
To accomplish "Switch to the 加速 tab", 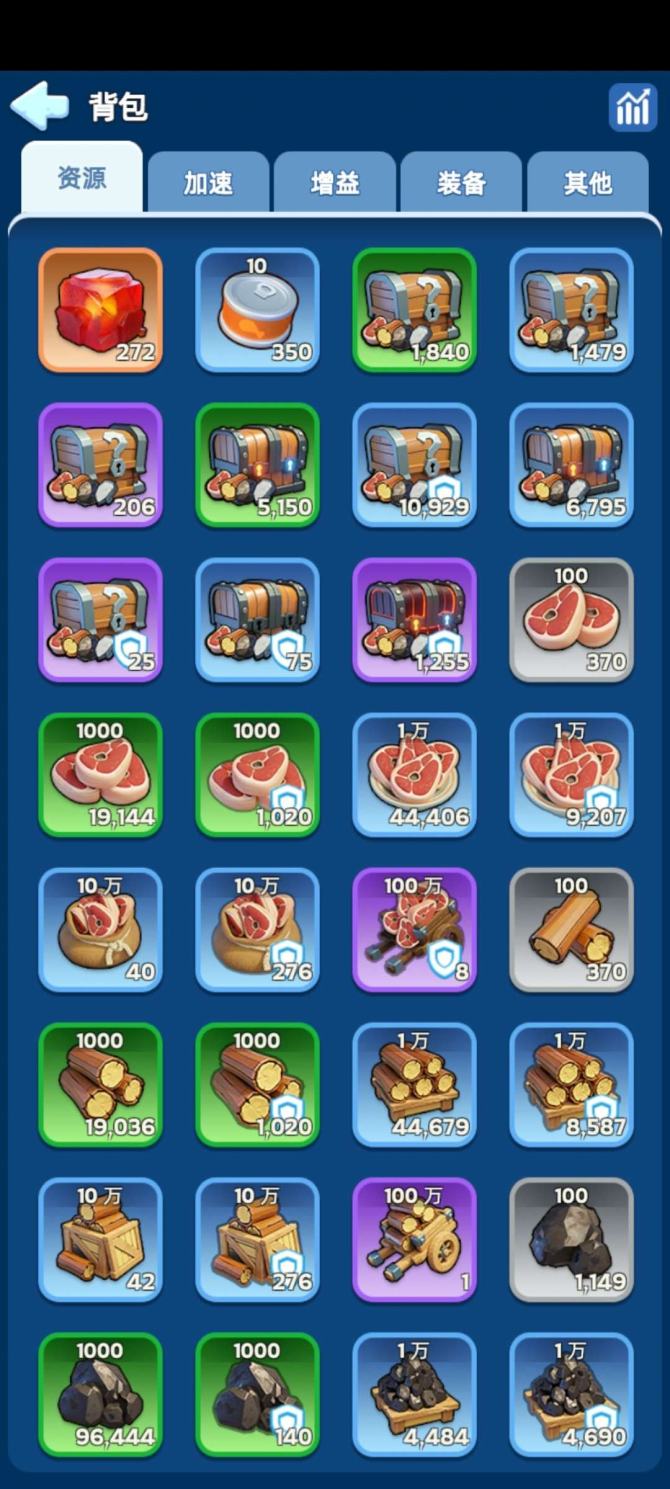I will pyautogui.click(x=208, y=183).
